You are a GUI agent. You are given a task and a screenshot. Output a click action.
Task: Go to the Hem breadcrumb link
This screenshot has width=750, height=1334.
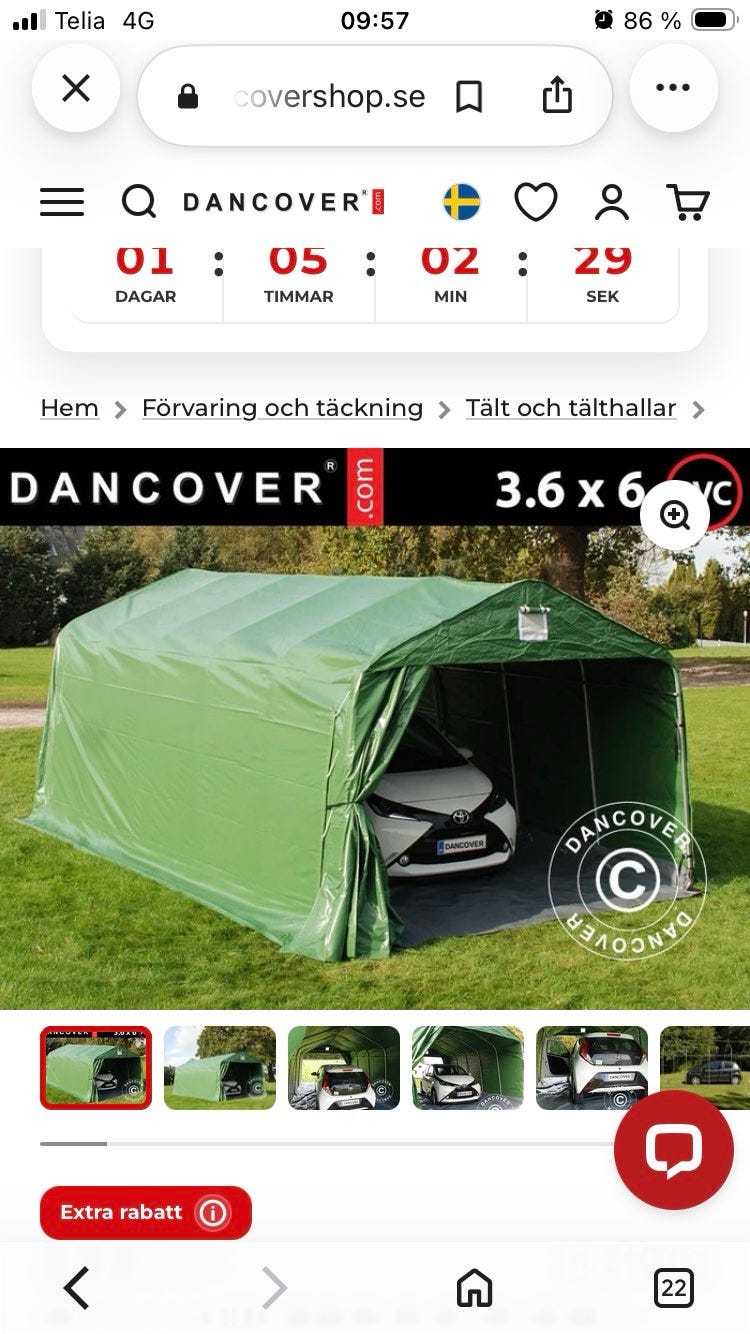click(70, 408)
